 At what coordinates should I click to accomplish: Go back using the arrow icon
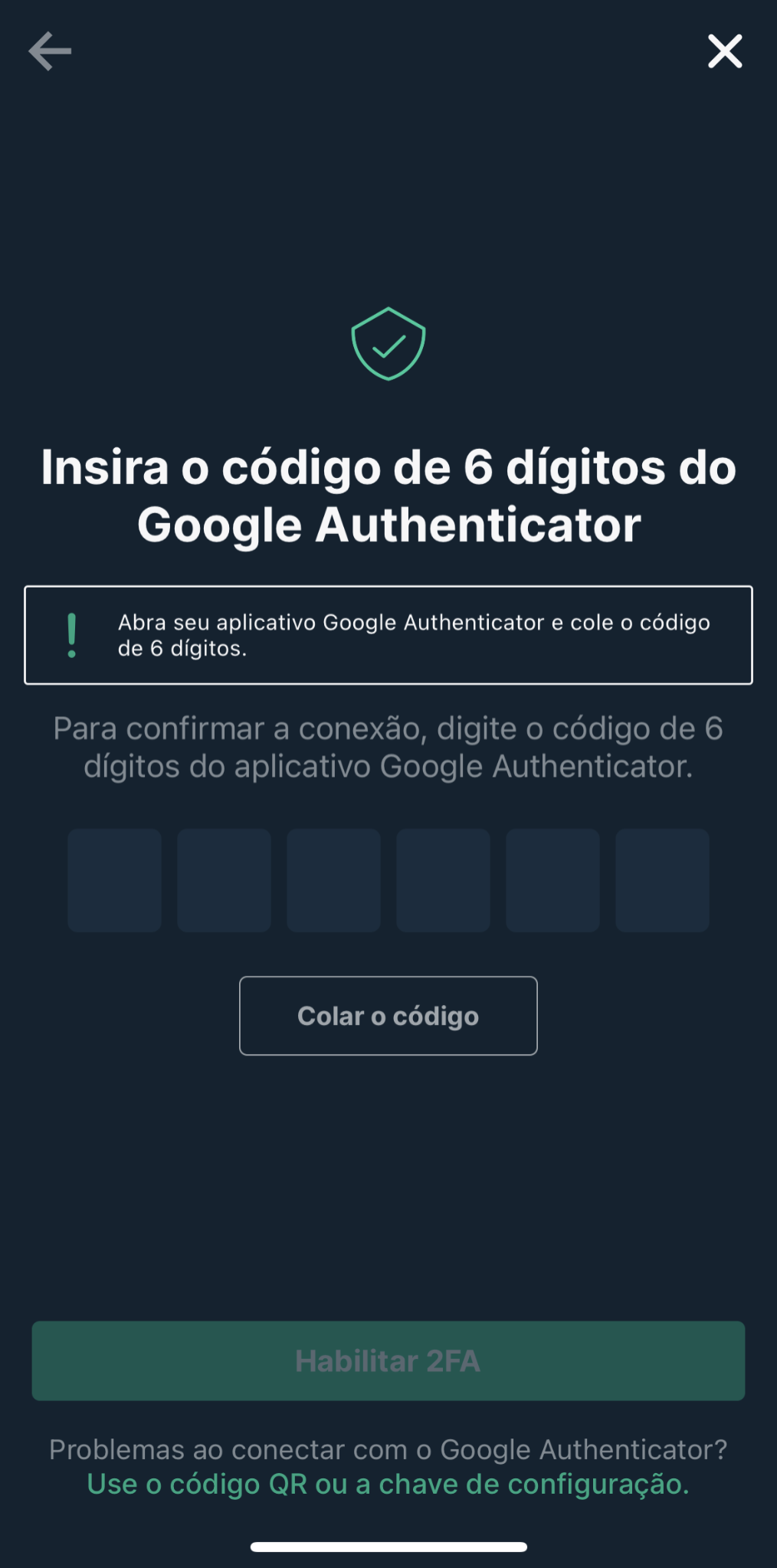[x=50, y=51]
